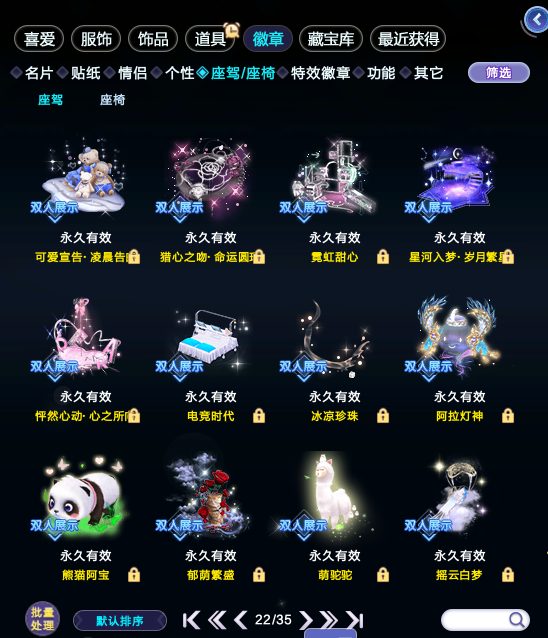
Task: Switch to the 服饰 tab
Action: [x=96, y=39]
